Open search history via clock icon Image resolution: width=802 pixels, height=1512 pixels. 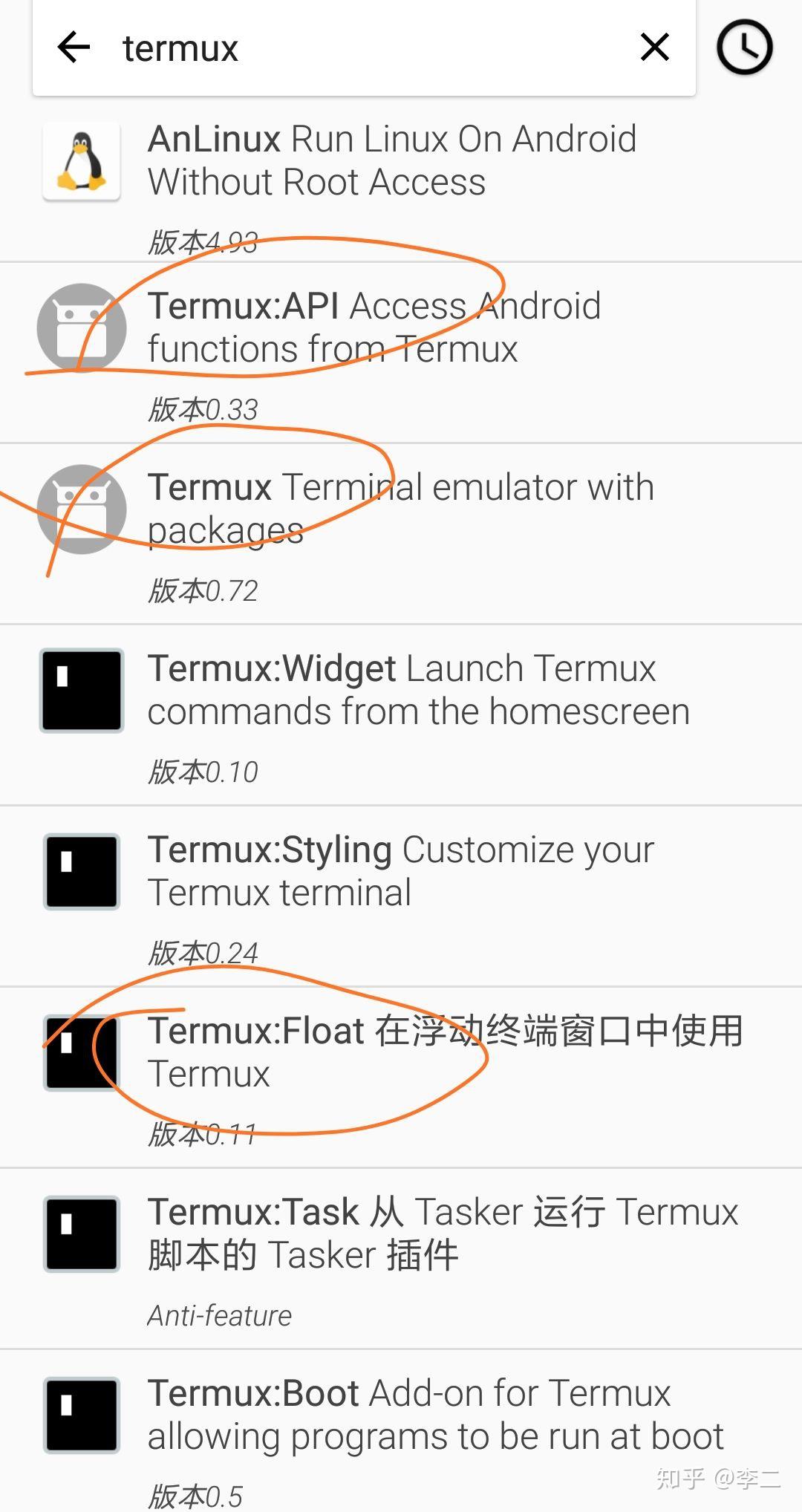(x=745, y=48)
